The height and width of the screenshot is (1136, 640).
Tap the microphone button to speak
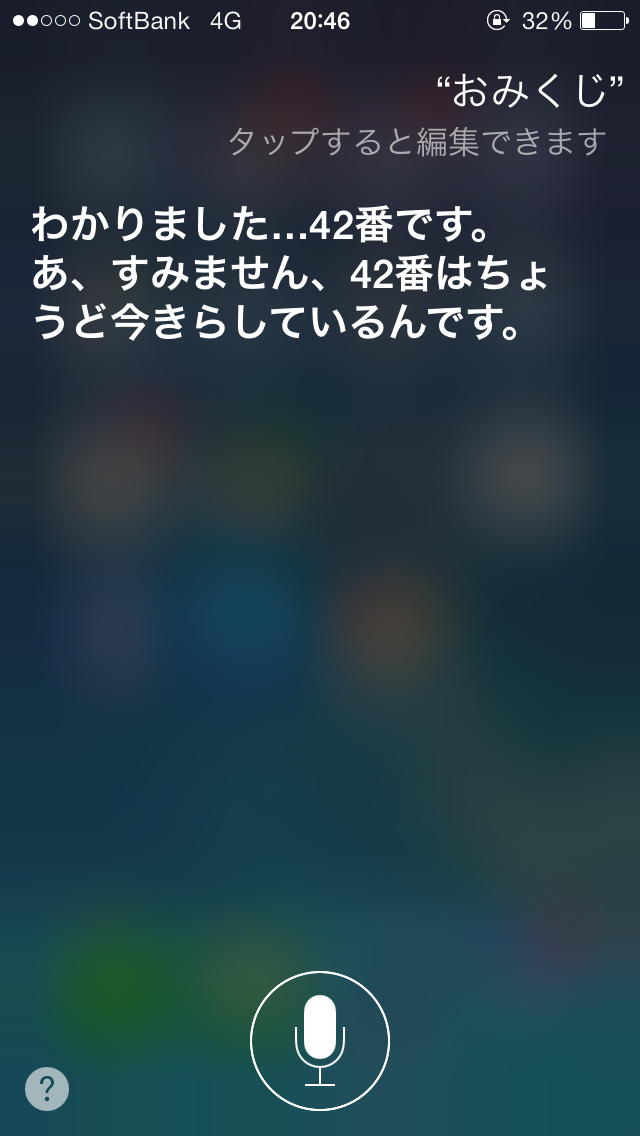tap(320, 1040)
